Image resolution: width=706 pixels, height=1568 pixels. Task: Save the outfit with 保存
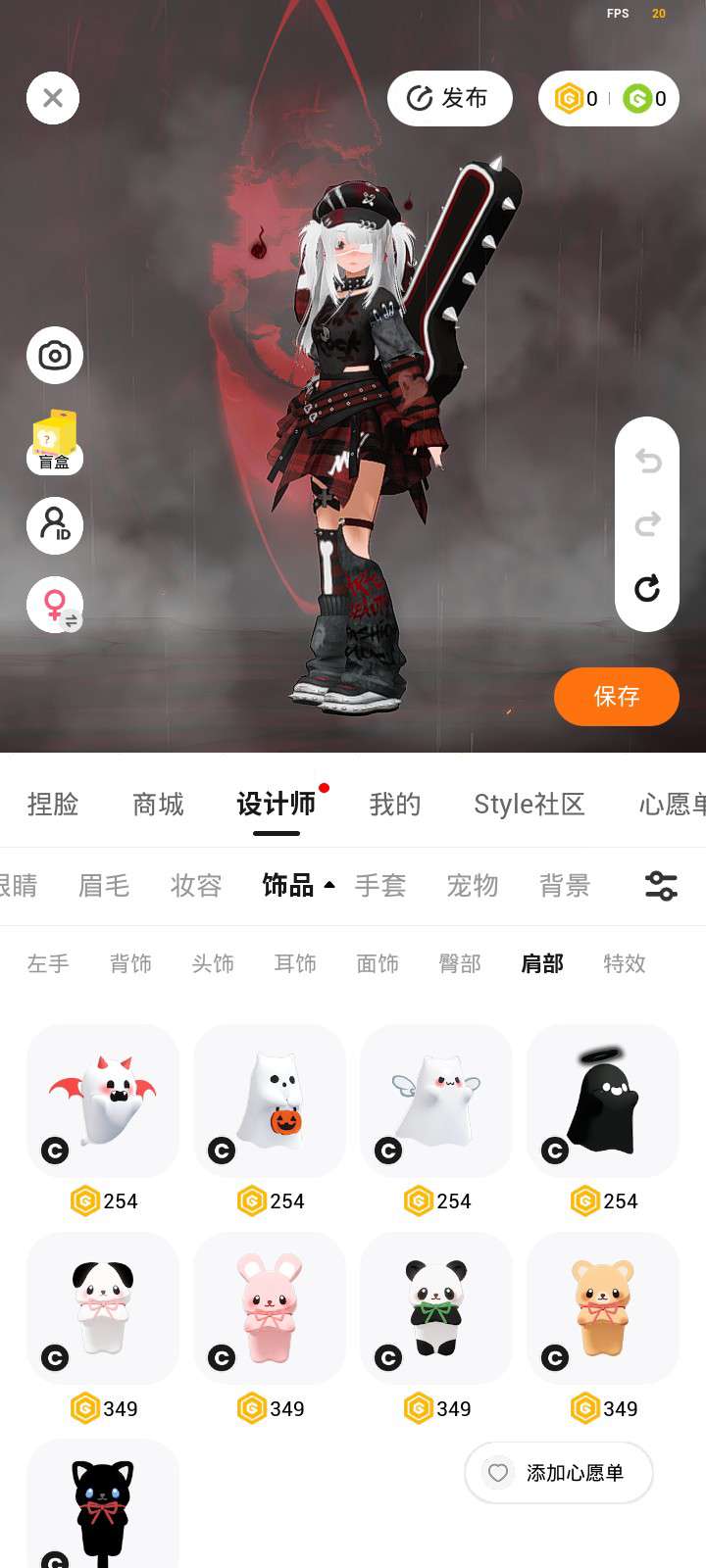pos(616,697)
